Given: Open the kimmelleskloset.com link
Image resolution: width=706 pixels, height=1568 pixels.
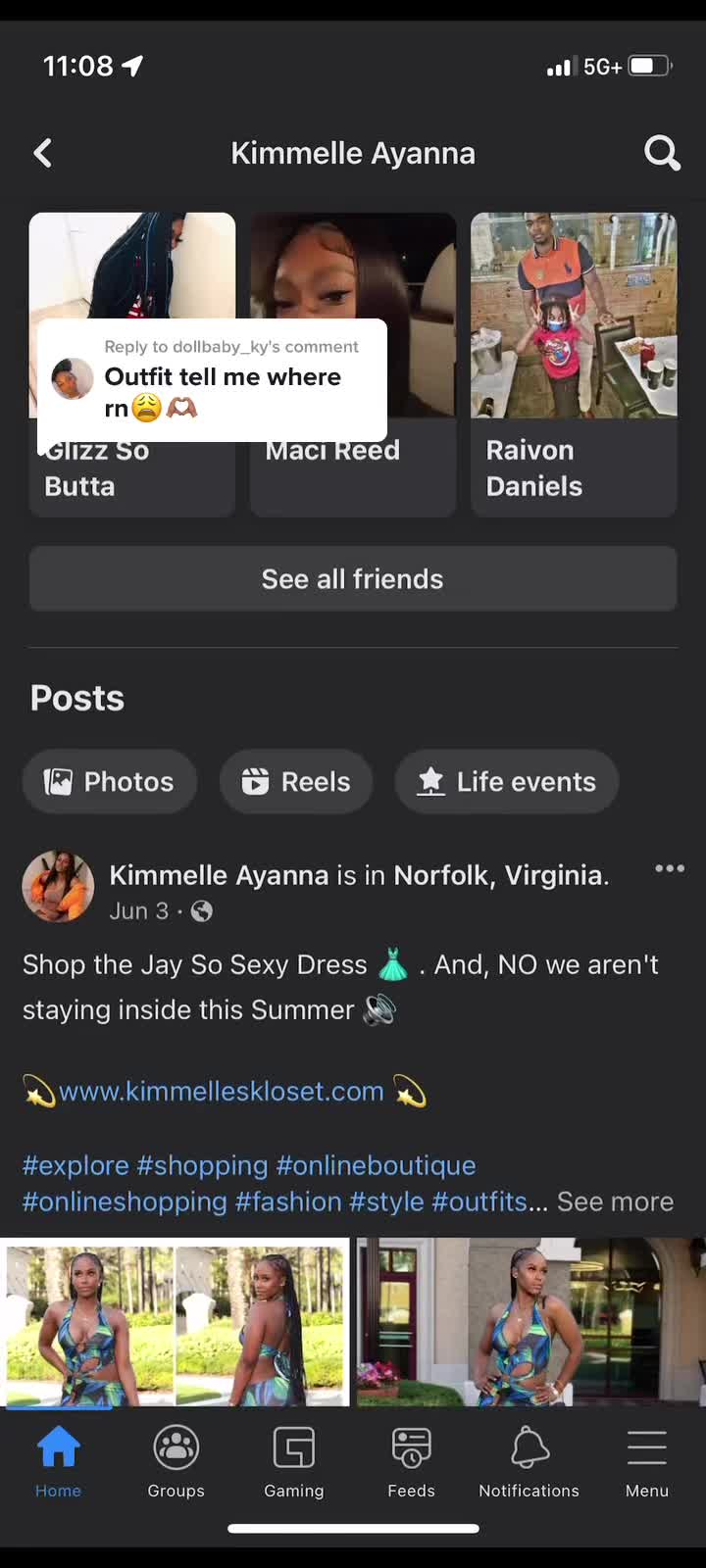Looking at the screenshot, I should 222,1092.
